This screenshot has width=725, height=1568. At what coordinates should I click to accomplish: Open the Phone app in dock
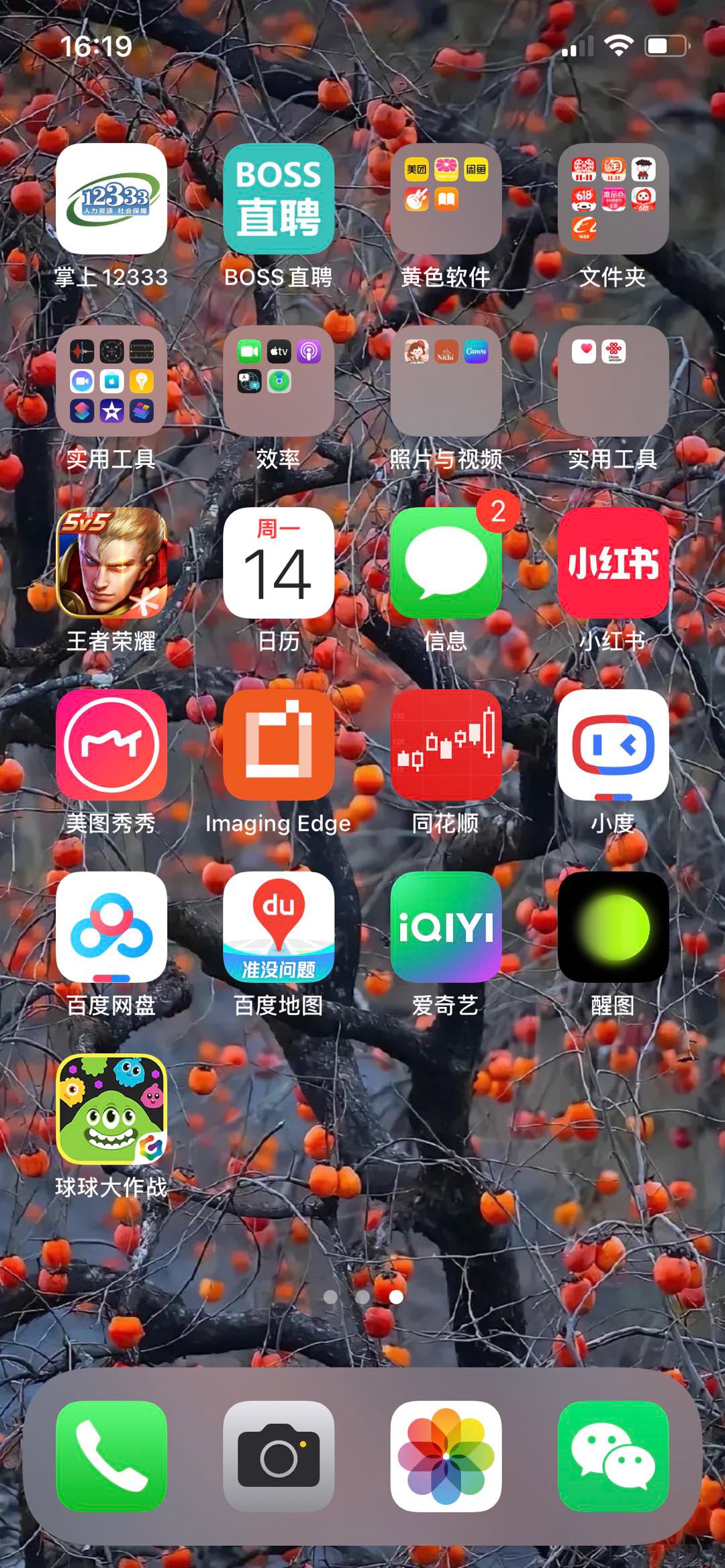[x=111, y=1456]
